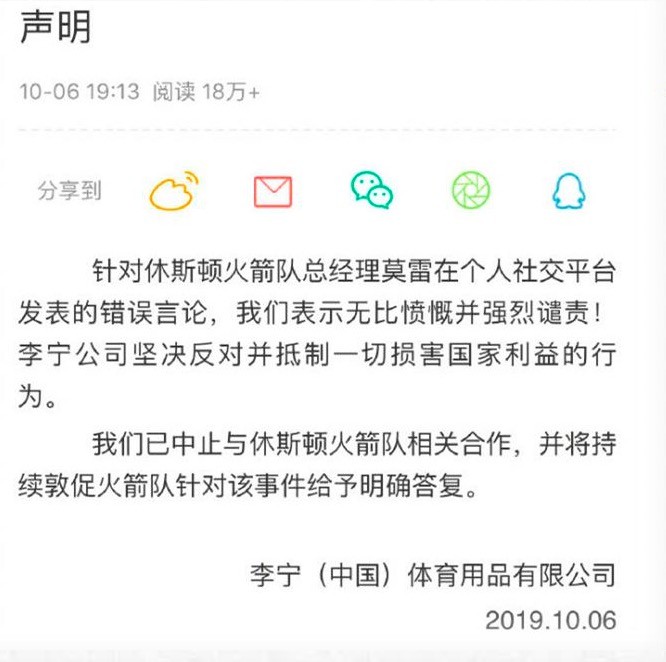Share to WeChat Moments via green shutter icon
The height and width of the screenshot is (662, 666).
pos(469,190)
